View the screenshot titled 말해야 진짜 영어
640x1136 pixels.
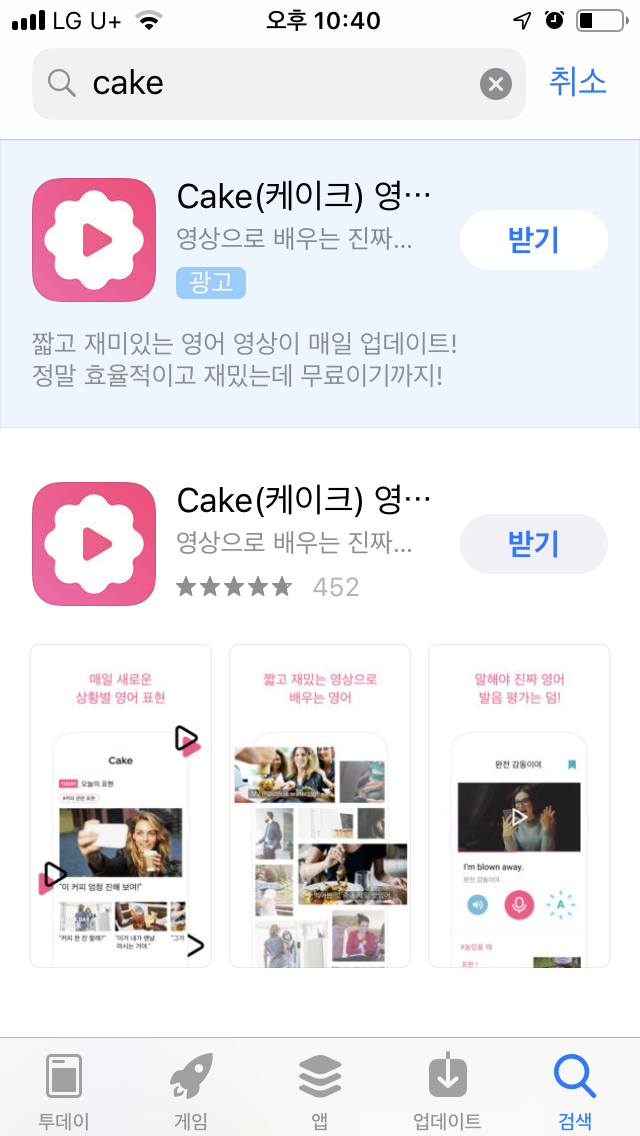[x=519, y=806]
